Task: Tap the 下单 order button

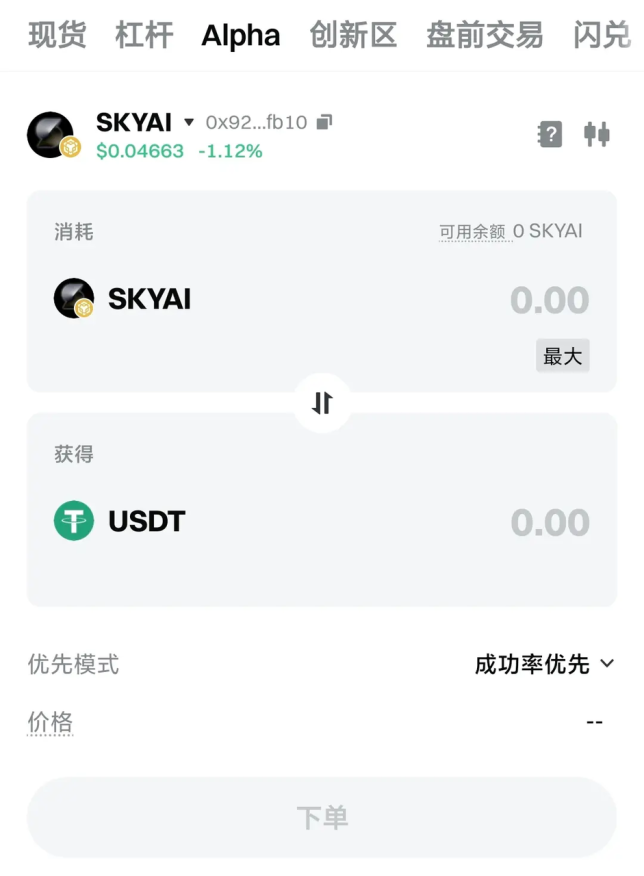Action: [x=322, y=817]
